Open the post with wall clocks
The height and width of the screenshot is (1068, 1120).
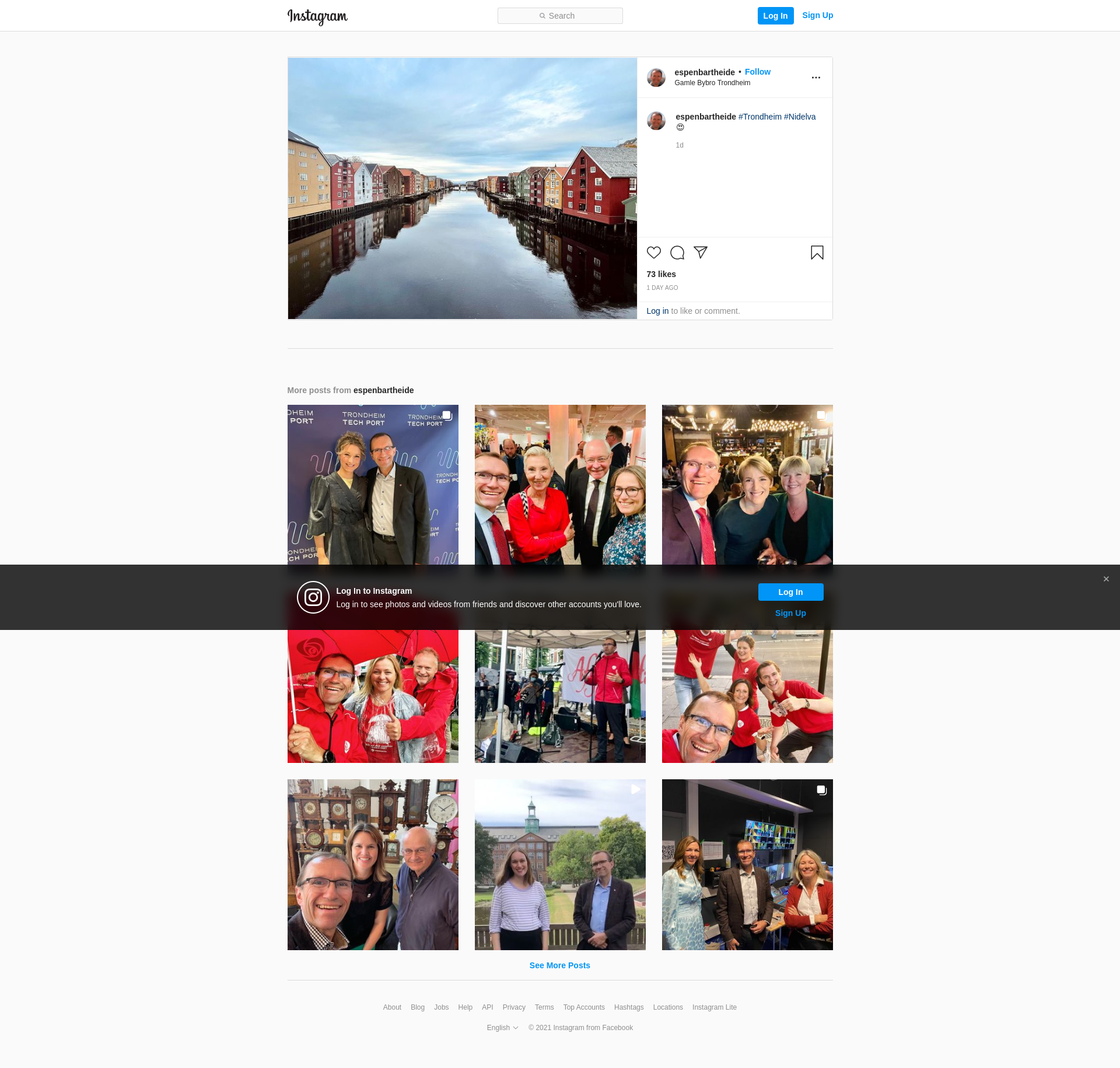pyautogui.click(x=373, y=864)
